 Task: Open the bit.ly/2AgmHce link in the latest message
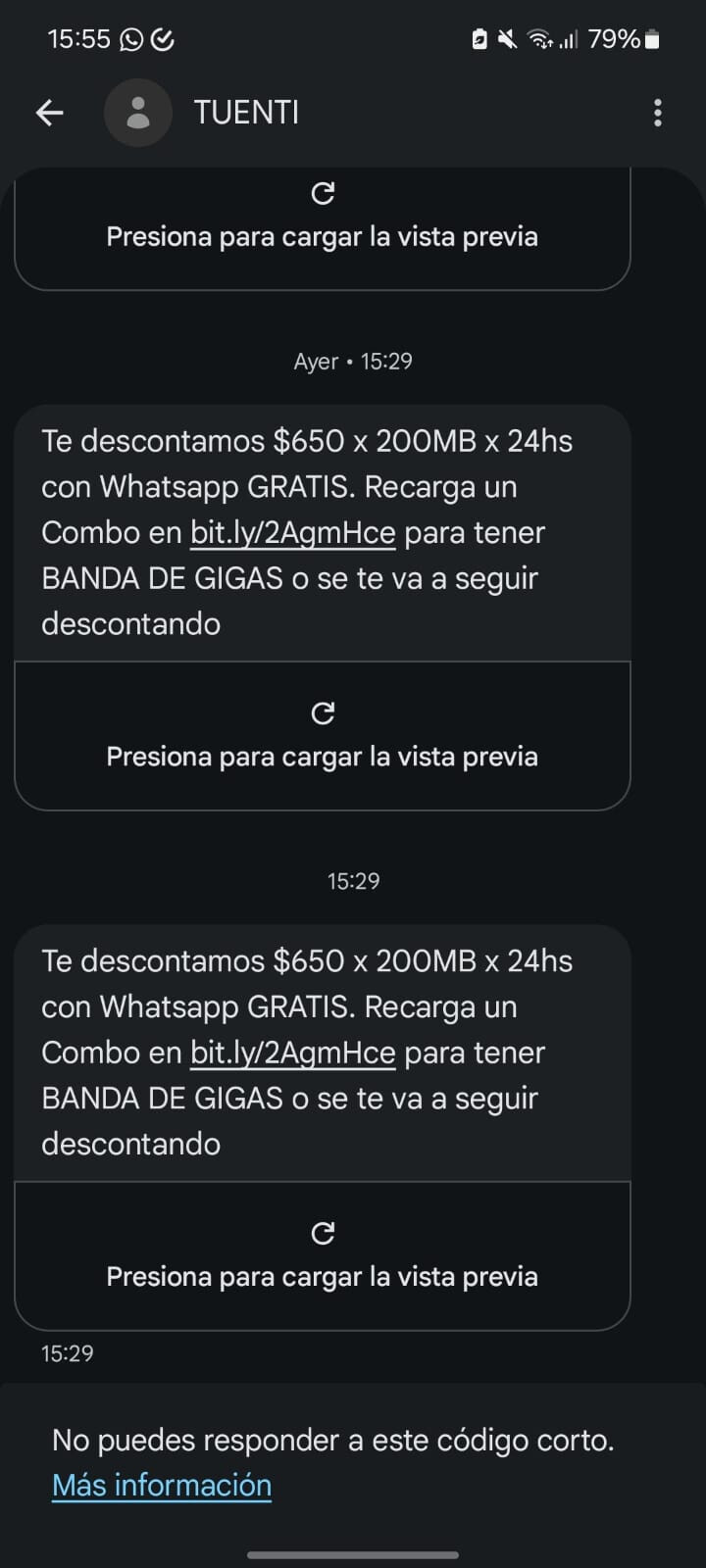[292, 1053]
